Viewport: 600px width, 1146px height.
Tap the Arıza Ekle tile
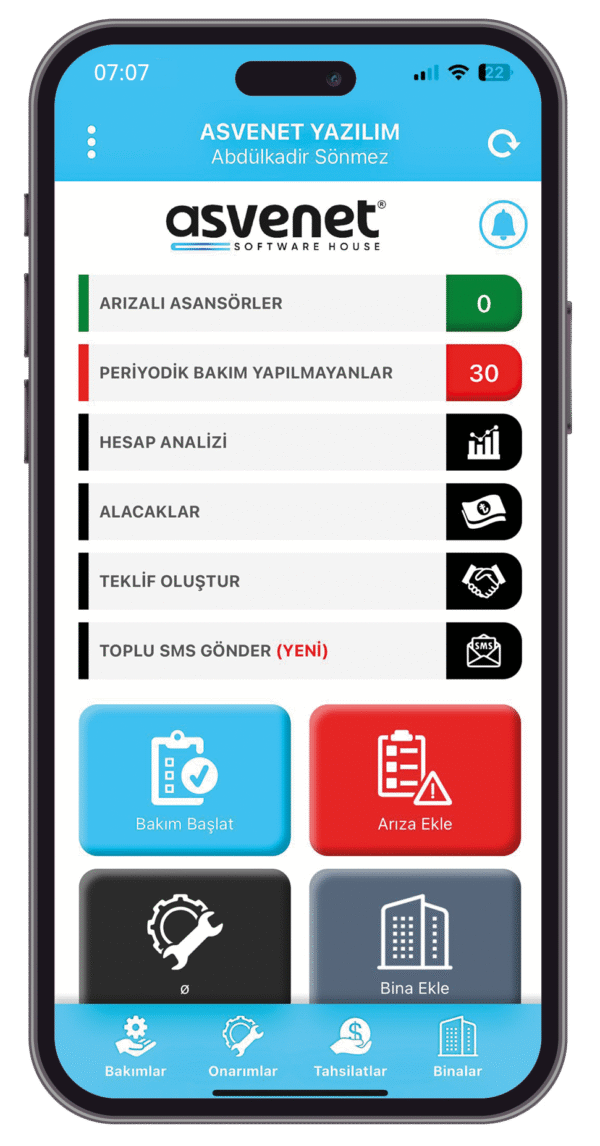pos(415,780)
